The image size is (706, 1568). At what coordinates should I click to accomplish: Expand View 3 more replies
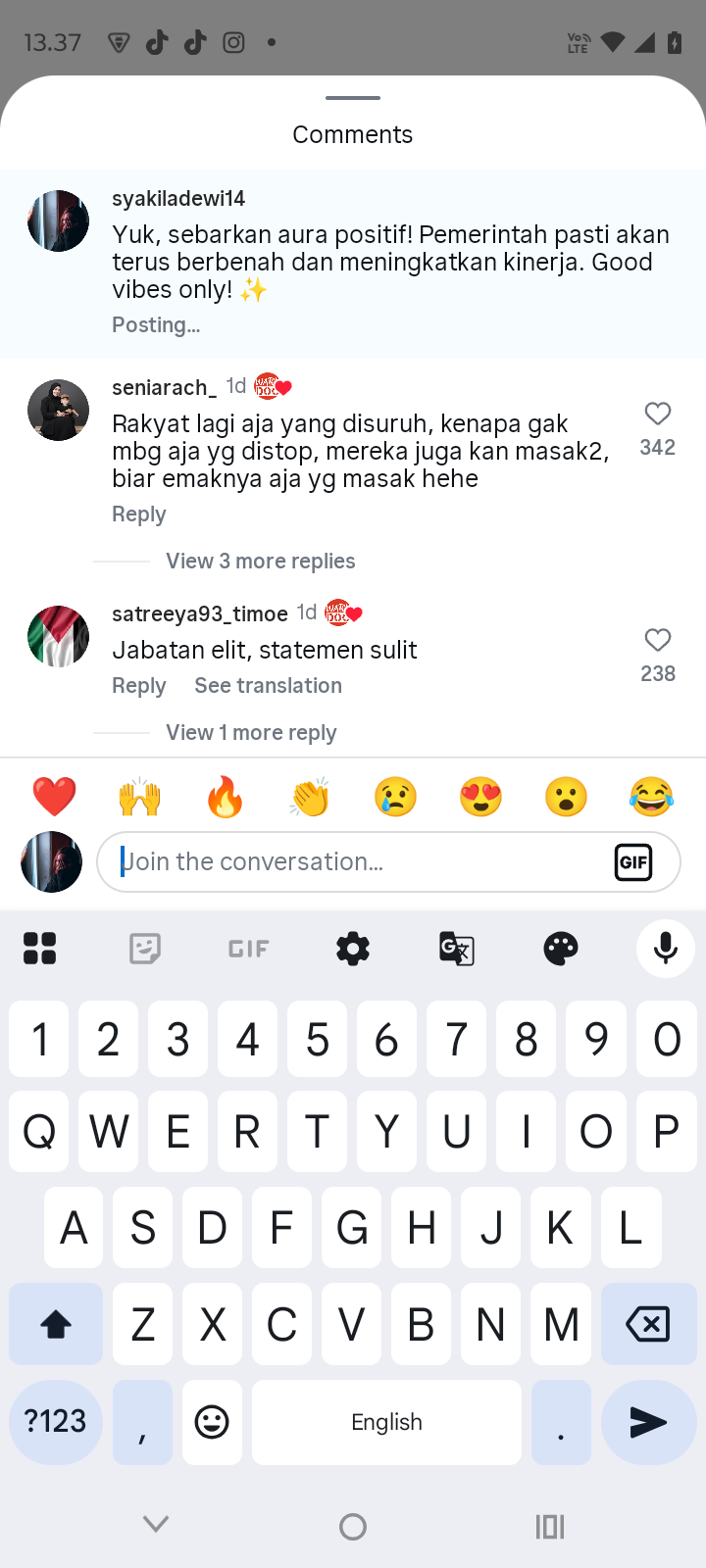(x=260, y=562)
